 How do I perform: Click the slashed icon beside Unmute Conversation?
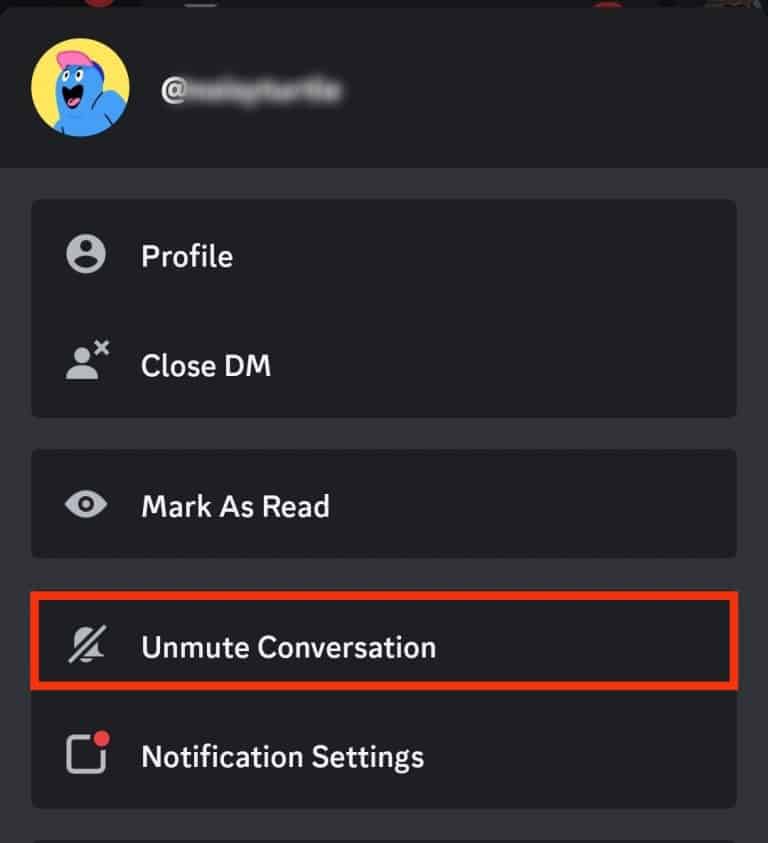[88, 646]
